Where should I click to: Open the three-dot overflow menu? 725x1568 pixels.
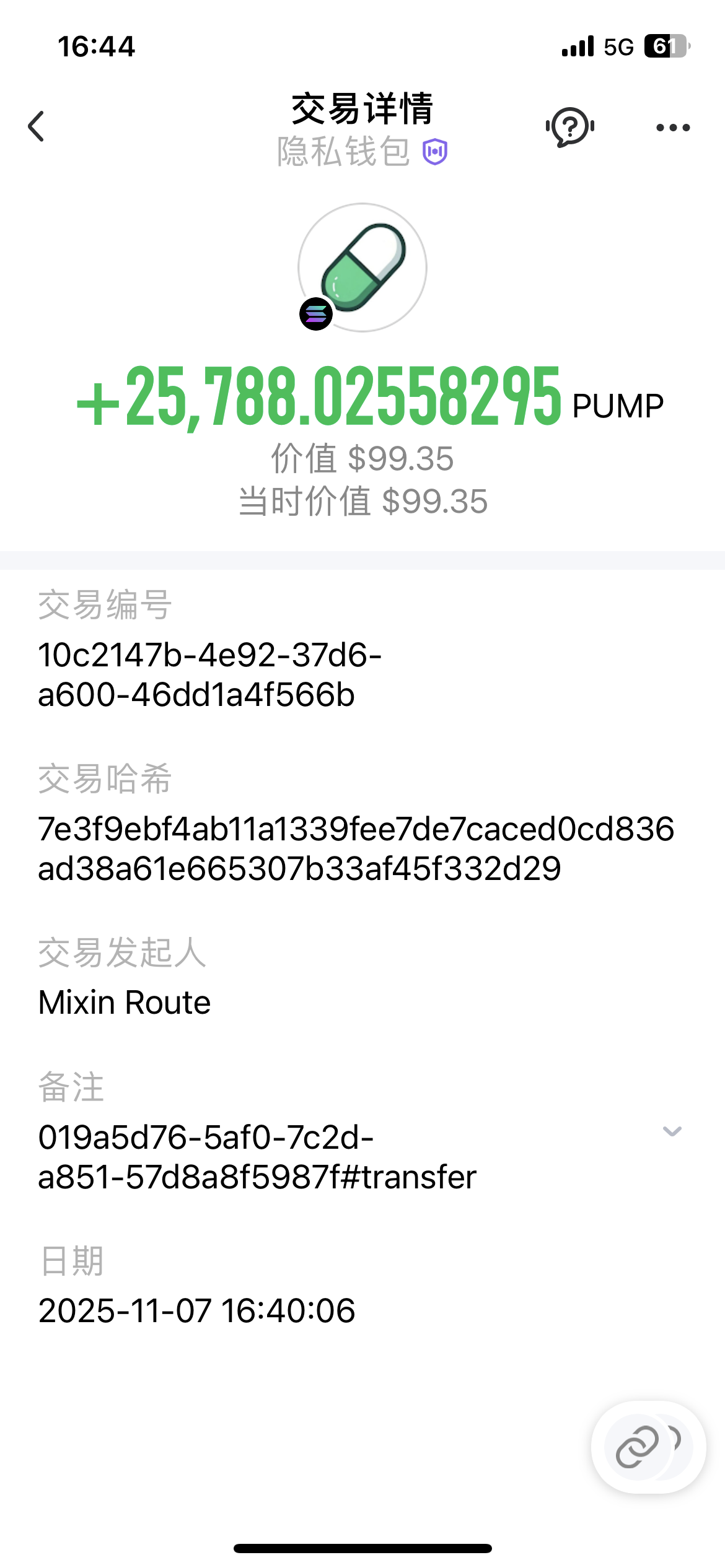673,128
